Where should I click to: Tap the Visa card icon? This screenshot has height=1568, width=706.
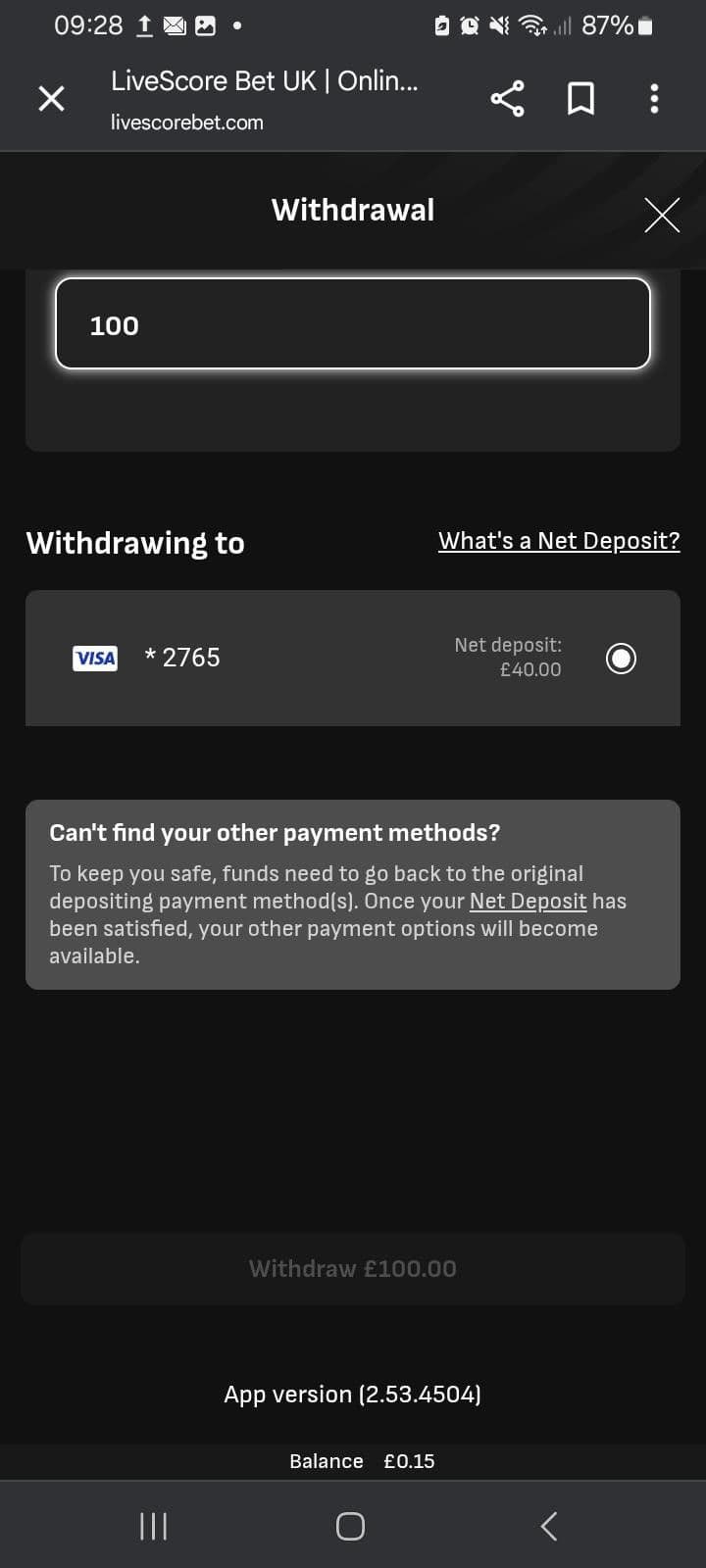click(x=94, y=658)
